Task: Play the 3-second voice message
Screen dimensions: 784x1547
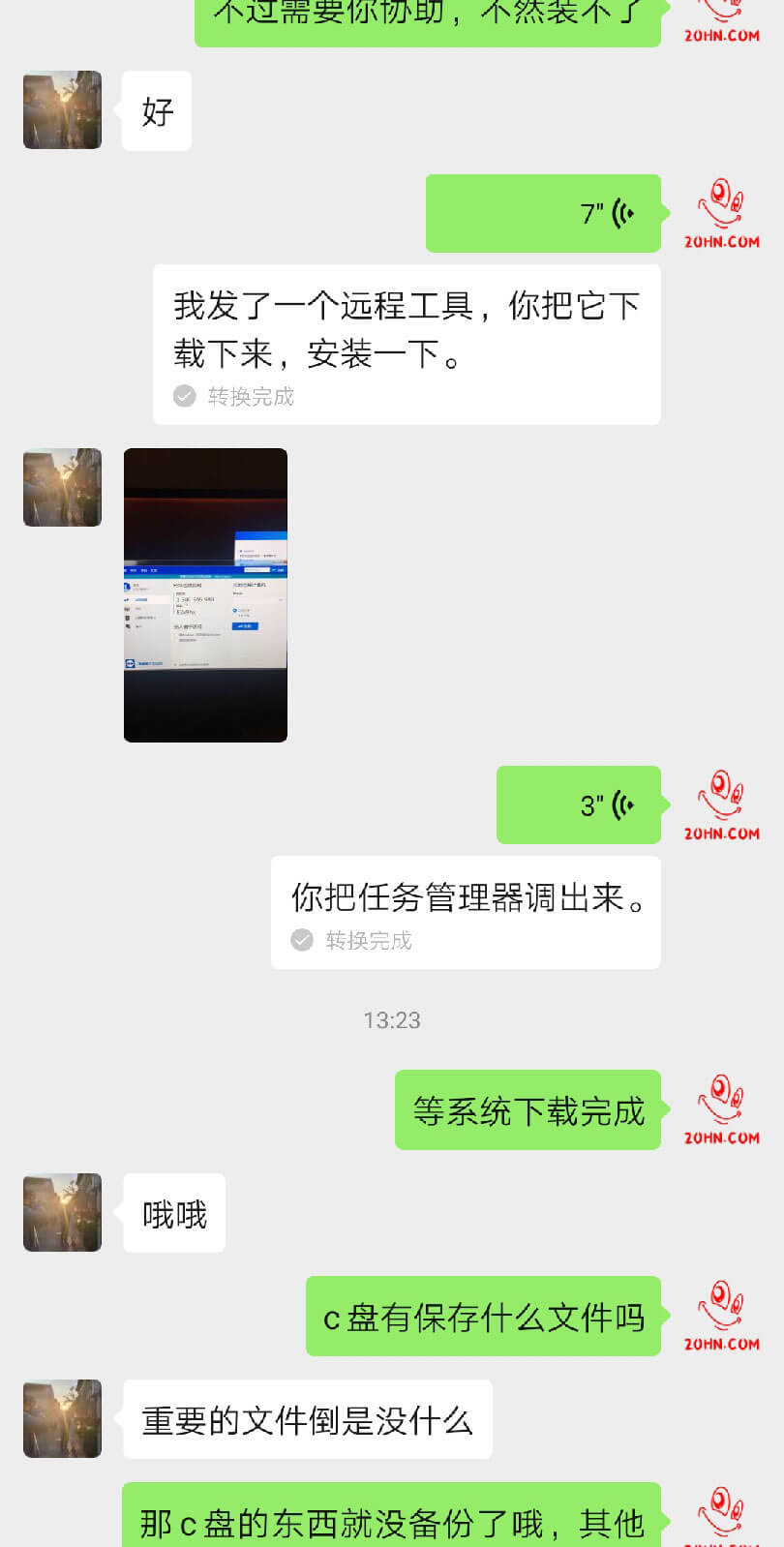Action: coord(578,804)
